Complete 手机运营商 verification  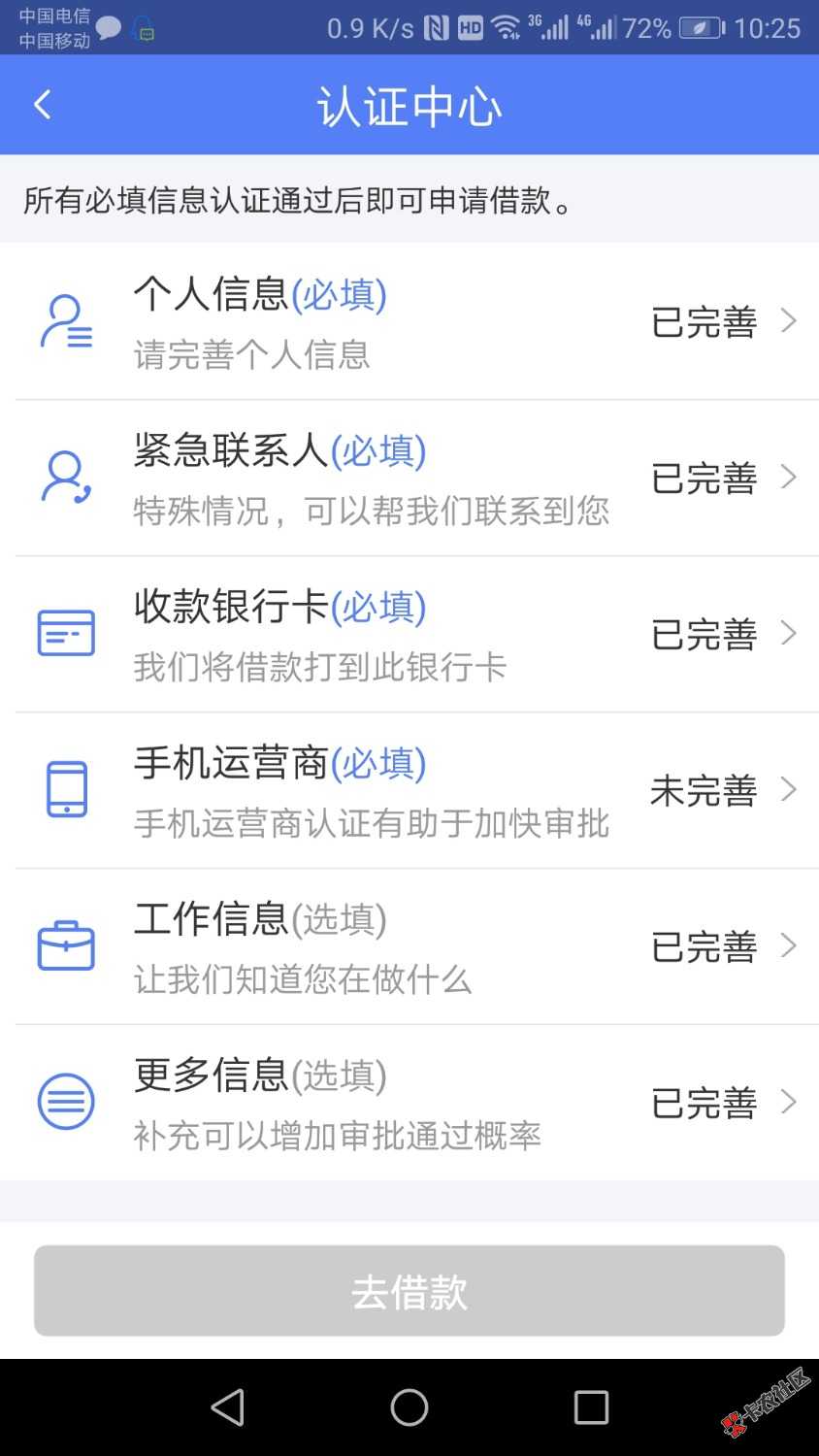pyautogui.click(x=409, y=790)
